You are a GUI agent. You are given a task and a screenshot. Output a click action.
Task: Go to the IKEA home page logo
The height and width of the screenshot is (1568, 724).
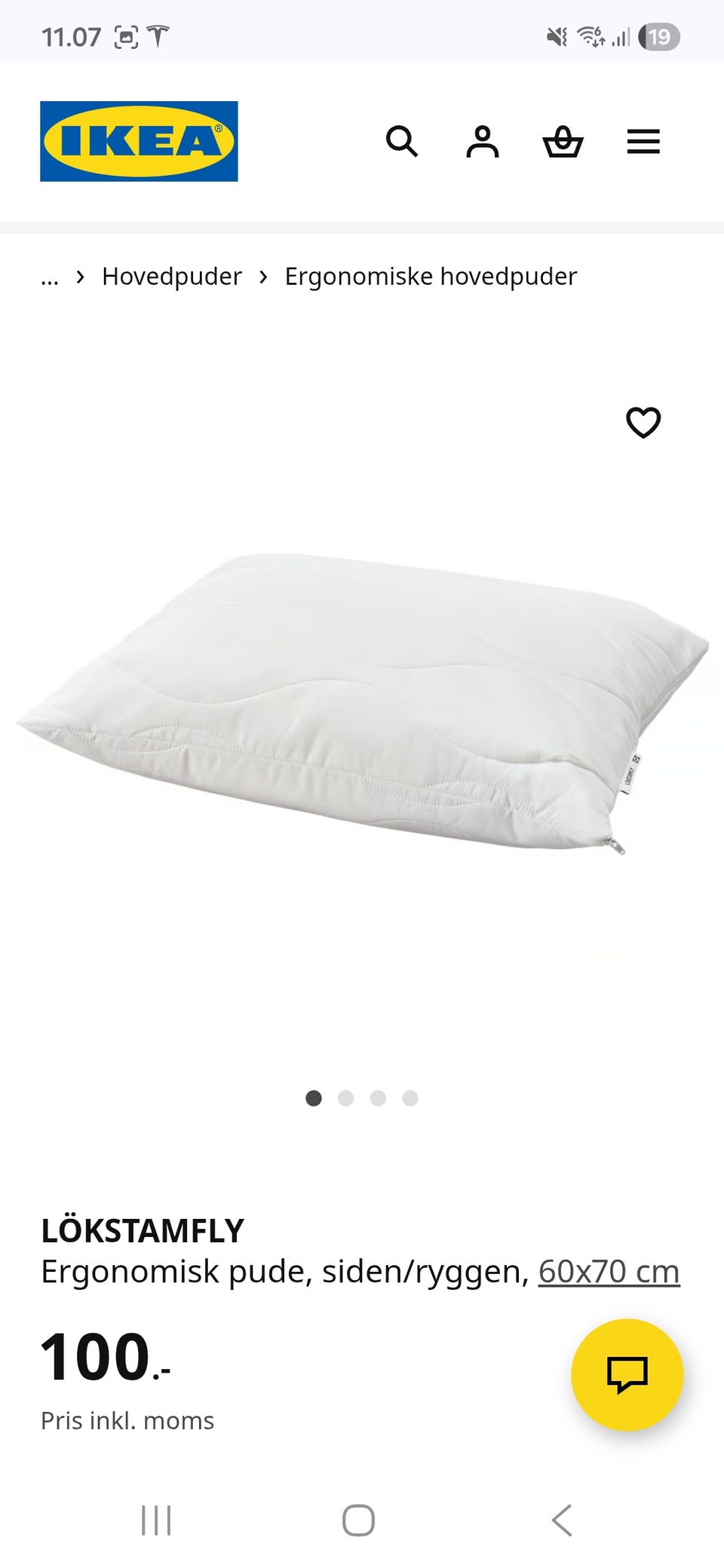[x=139, y=141]
